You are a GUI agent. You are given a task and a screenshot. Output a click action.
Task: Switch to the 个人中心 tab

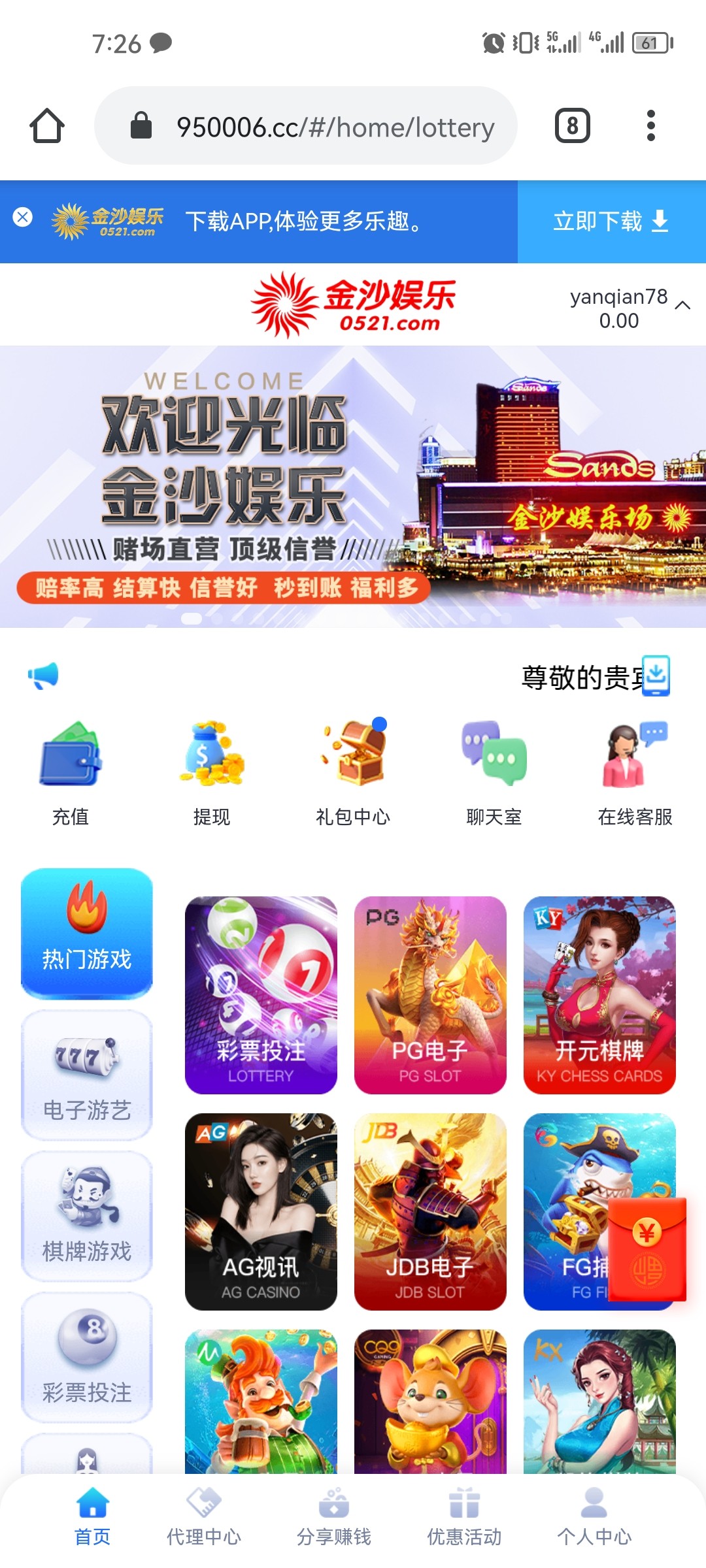[x=594, y=1517]
